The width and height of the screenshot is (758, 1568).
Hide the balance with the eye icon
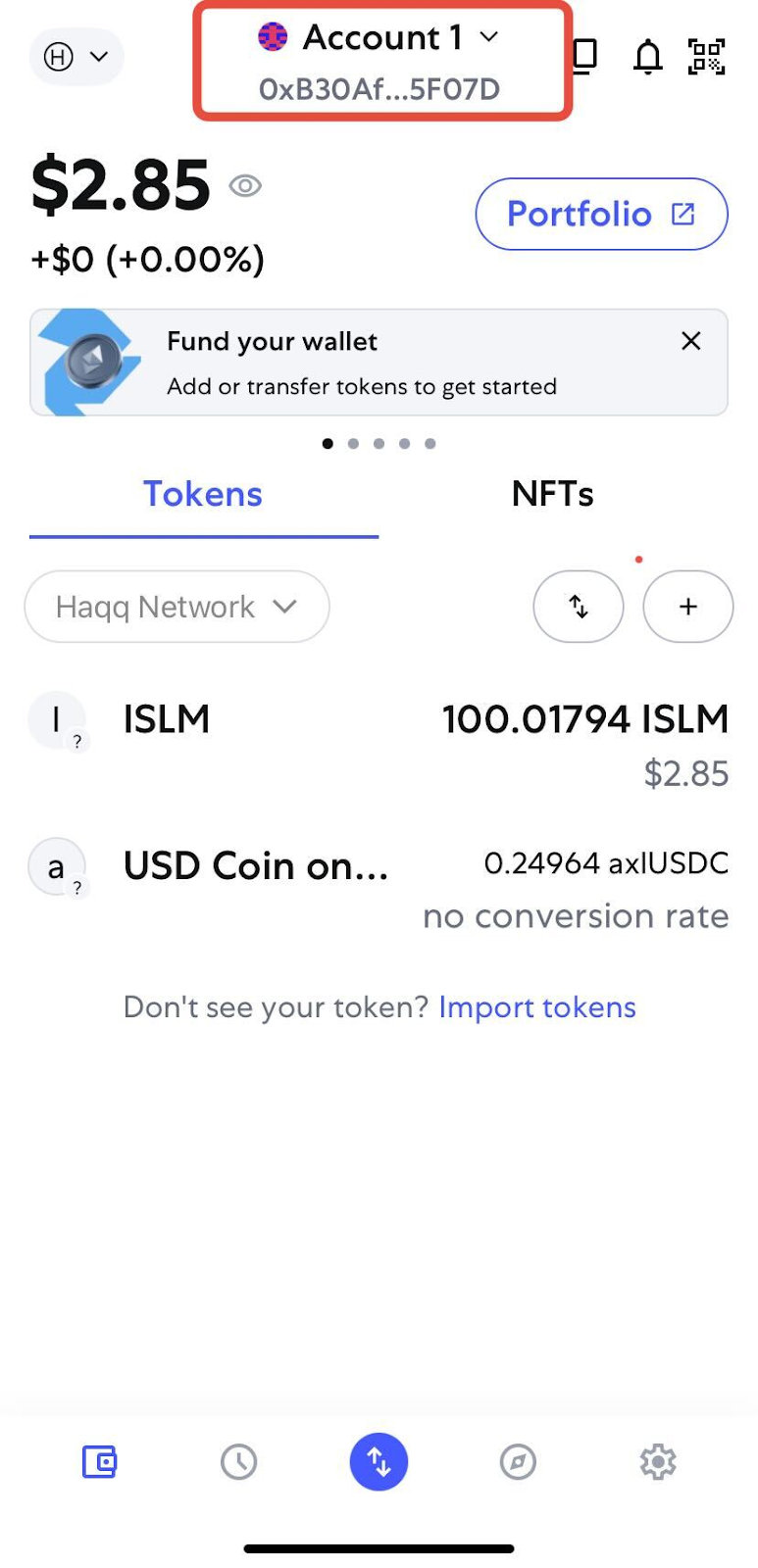pos(245,185)
